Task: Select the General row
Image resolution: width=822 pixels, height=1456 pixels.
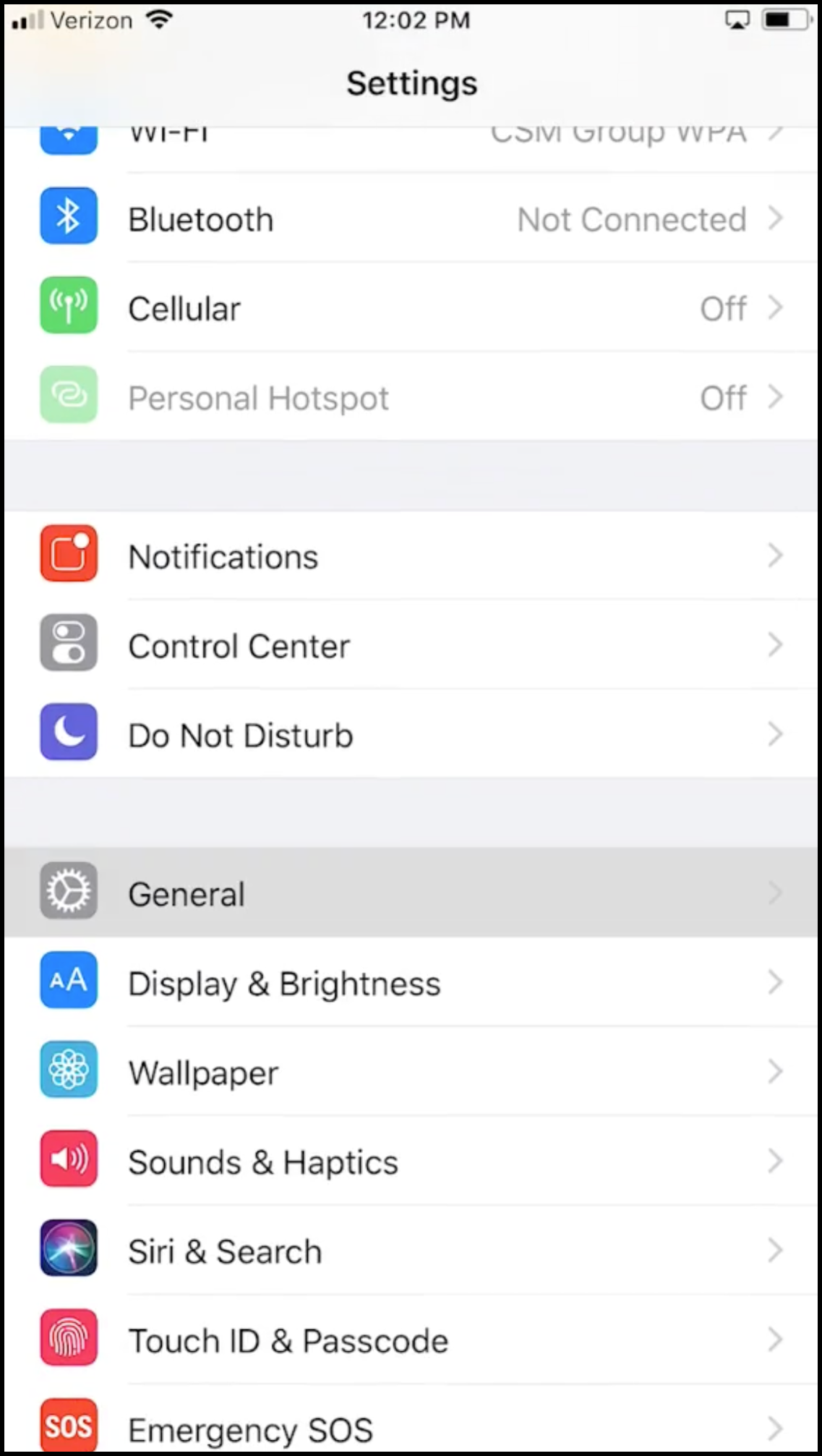Action: (411, 893)
